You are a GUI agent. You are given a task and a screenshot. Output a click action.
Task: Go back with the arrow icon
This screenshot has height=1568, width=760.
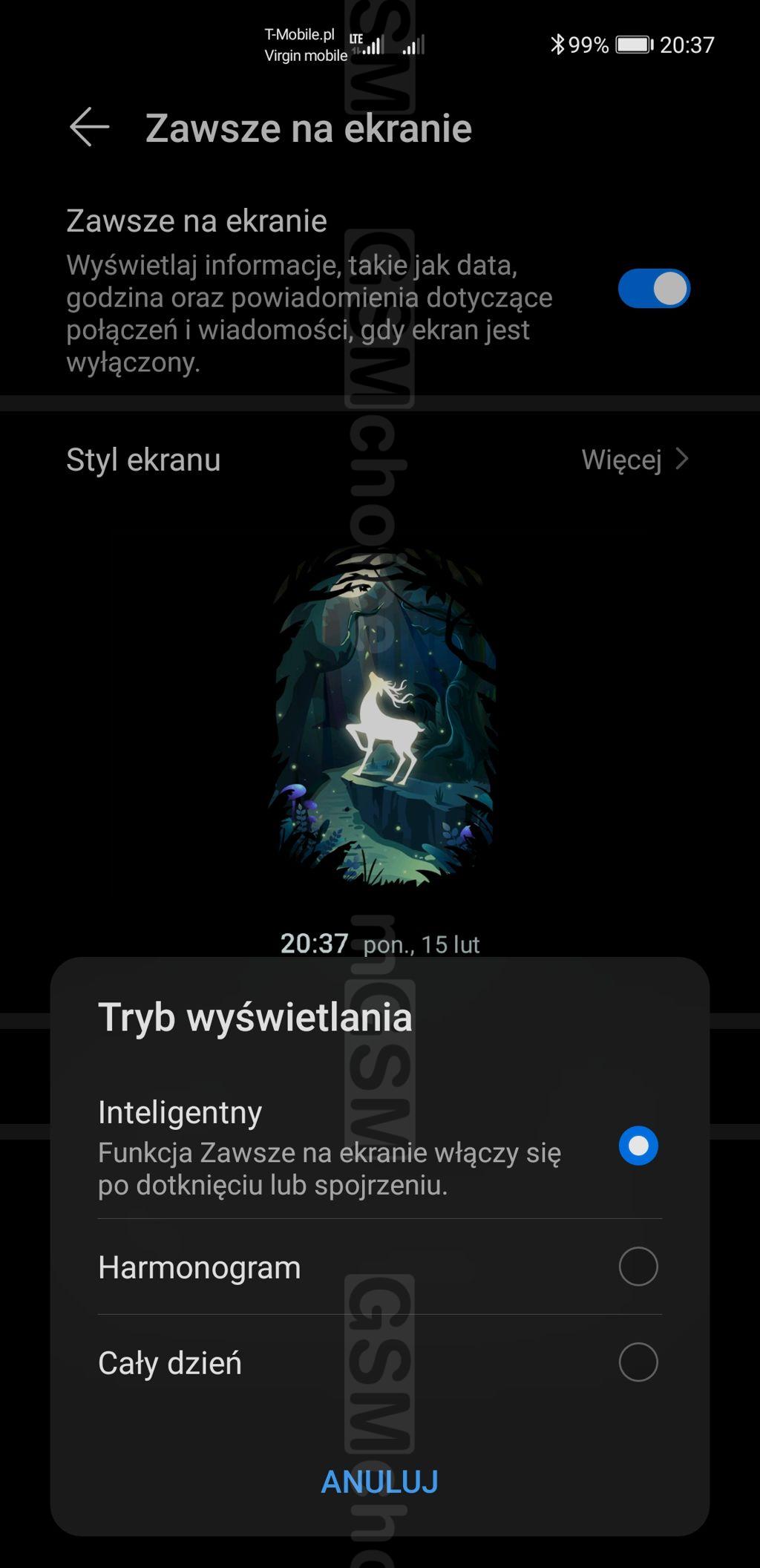pyautogui.click(x=90, y=127)
